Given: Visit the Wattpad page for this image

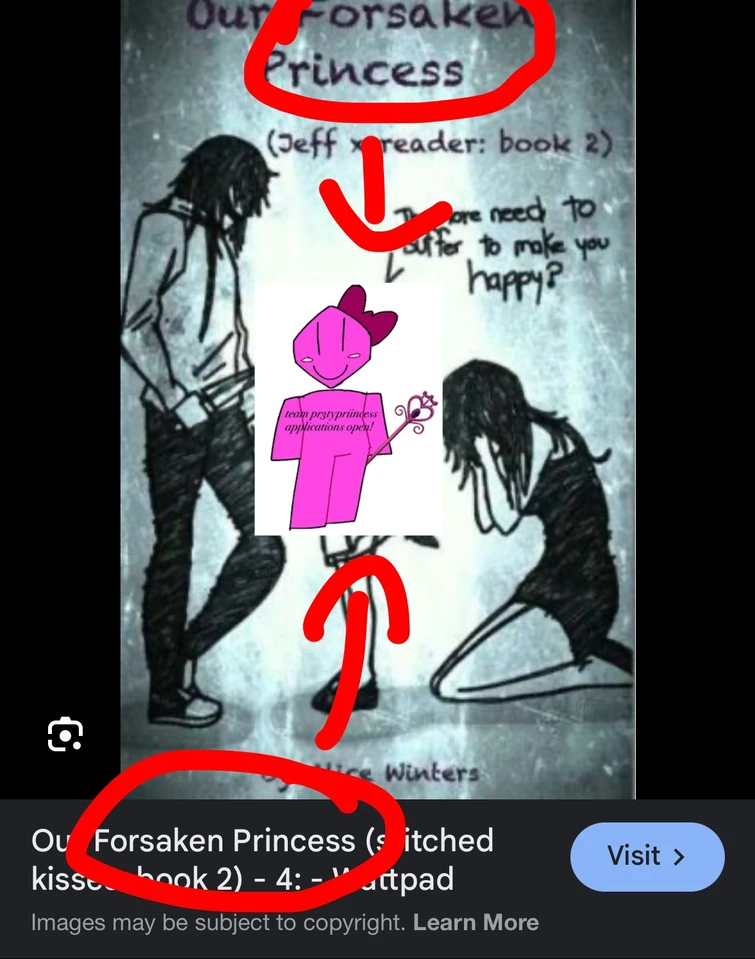Looking at the screenshot, I should coord(646,856).
